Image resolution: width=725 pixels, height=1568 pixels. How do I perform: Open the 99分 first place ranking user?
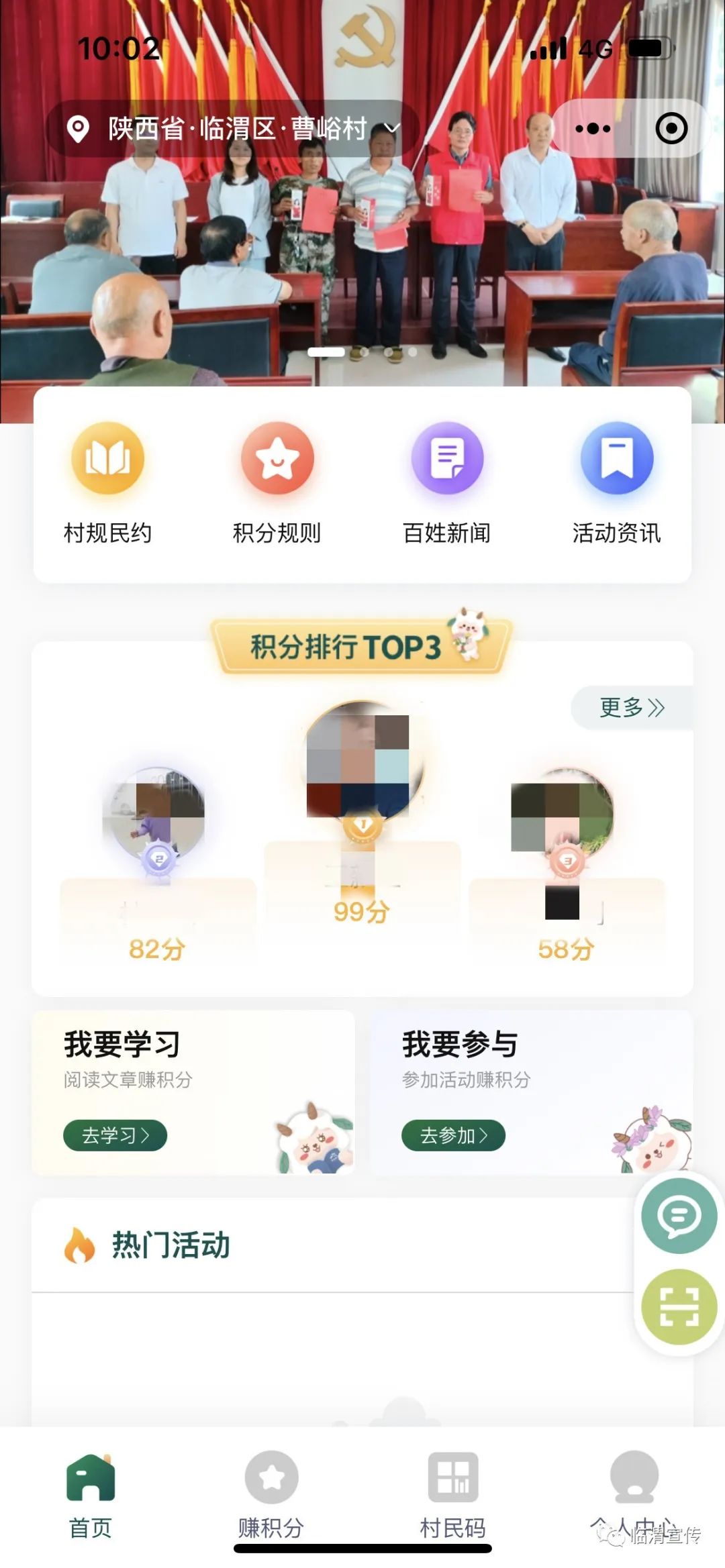362,765
